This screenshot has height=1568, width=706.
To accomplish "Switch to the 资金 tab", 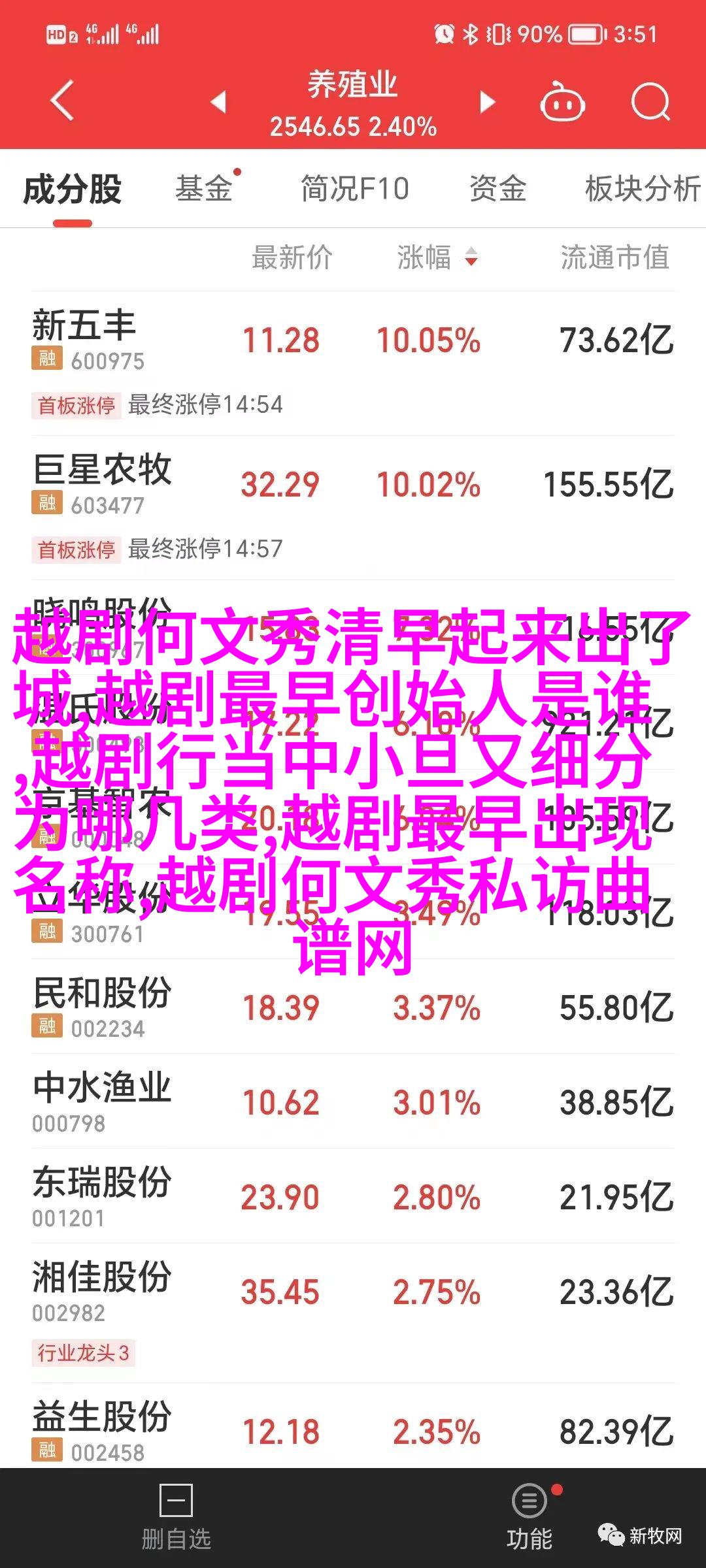I will 497,189.
